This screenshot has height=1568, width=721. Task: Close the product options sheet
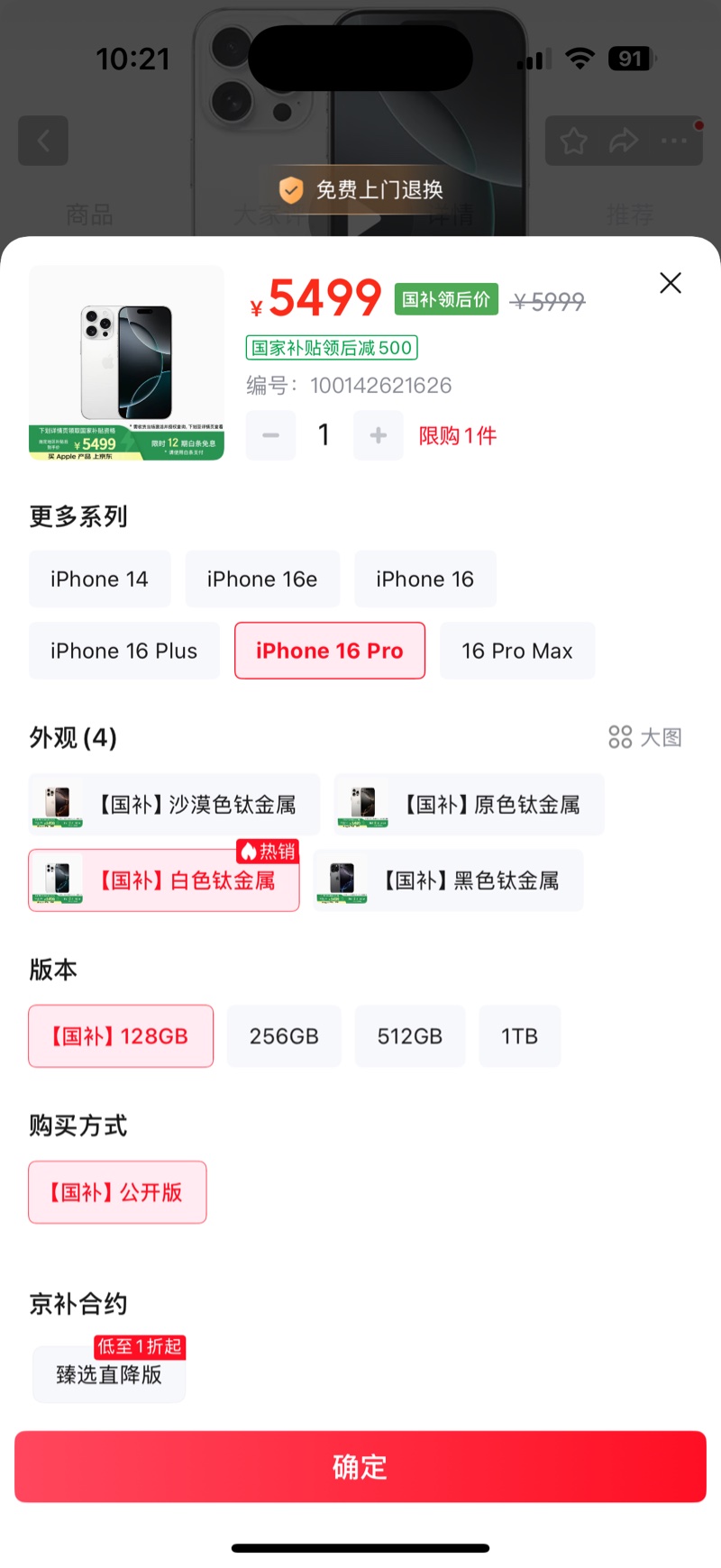(670, 283)
